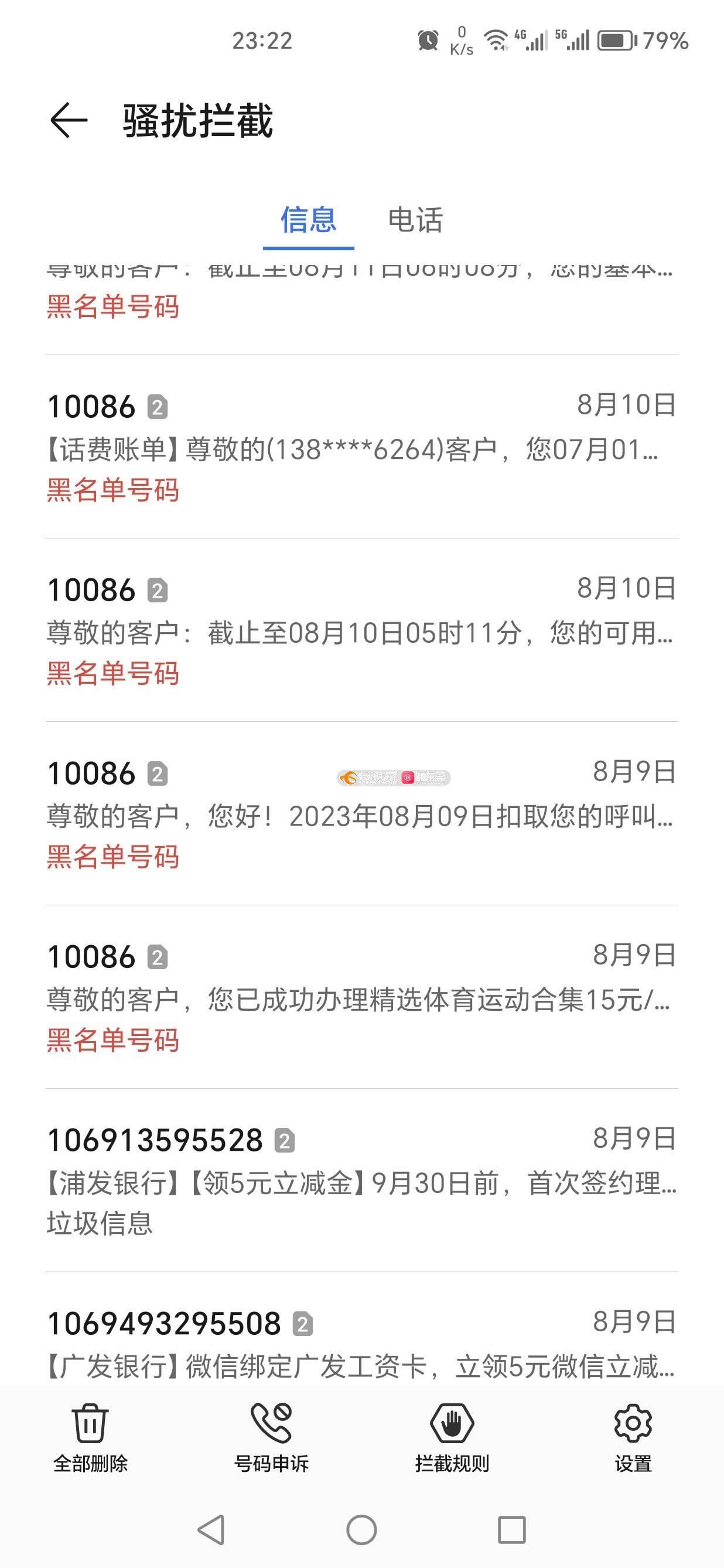Tap 全部删除 to delete all

[91, 1439]
